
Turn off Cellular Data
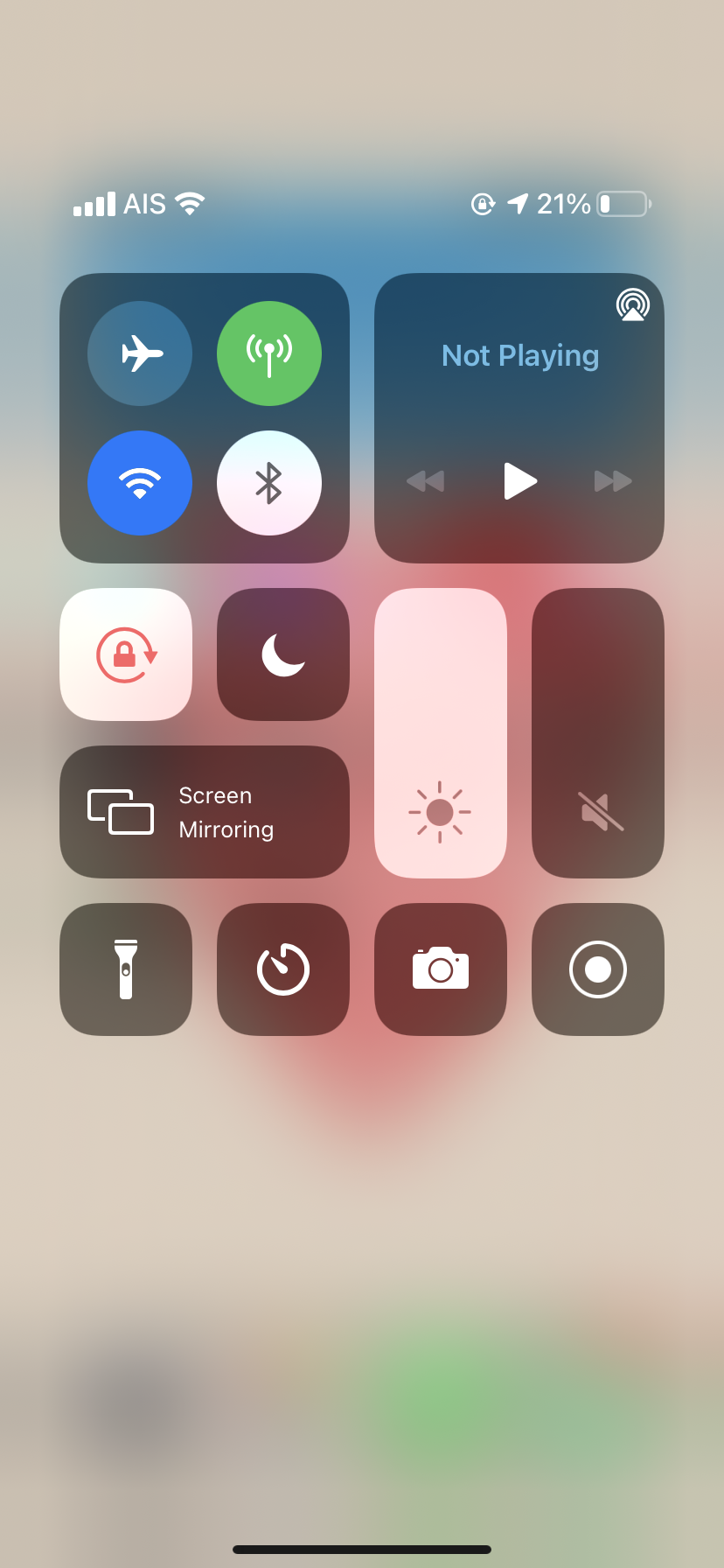[269, 353]
